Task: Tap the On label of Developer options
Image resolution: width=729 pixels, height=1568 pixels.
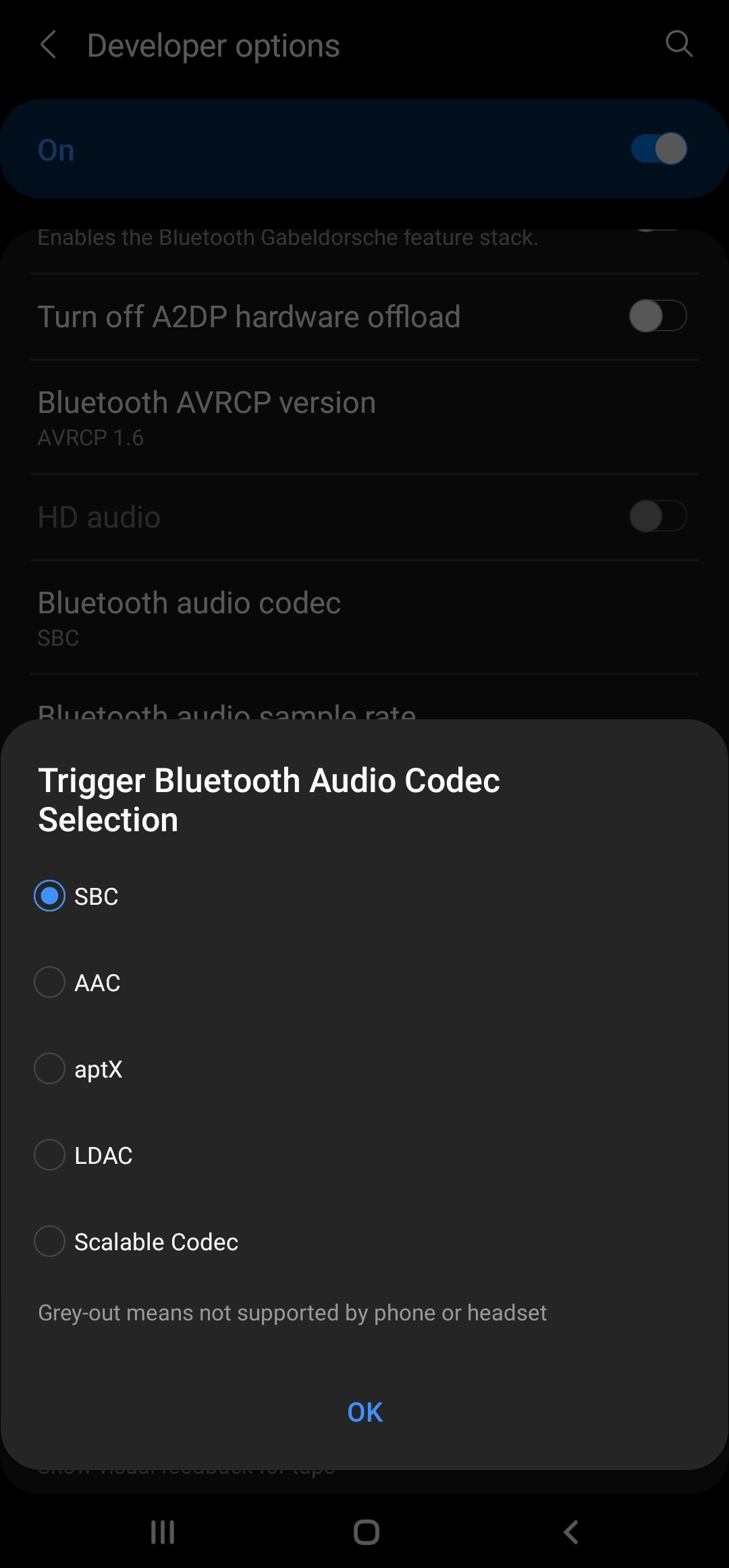Action: 55,150
